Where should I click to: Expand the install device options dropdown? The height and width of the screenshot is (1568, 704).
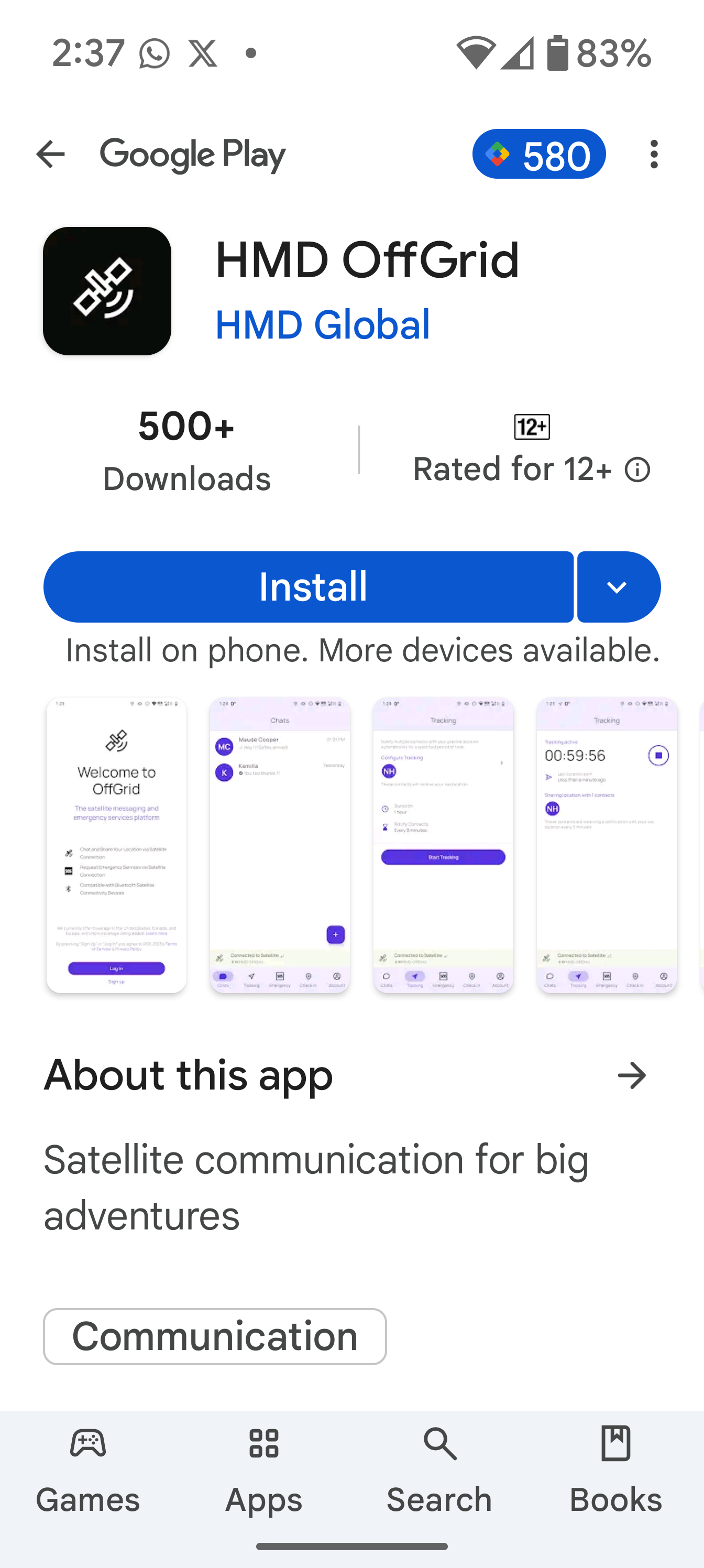click(x=618, y=587)
